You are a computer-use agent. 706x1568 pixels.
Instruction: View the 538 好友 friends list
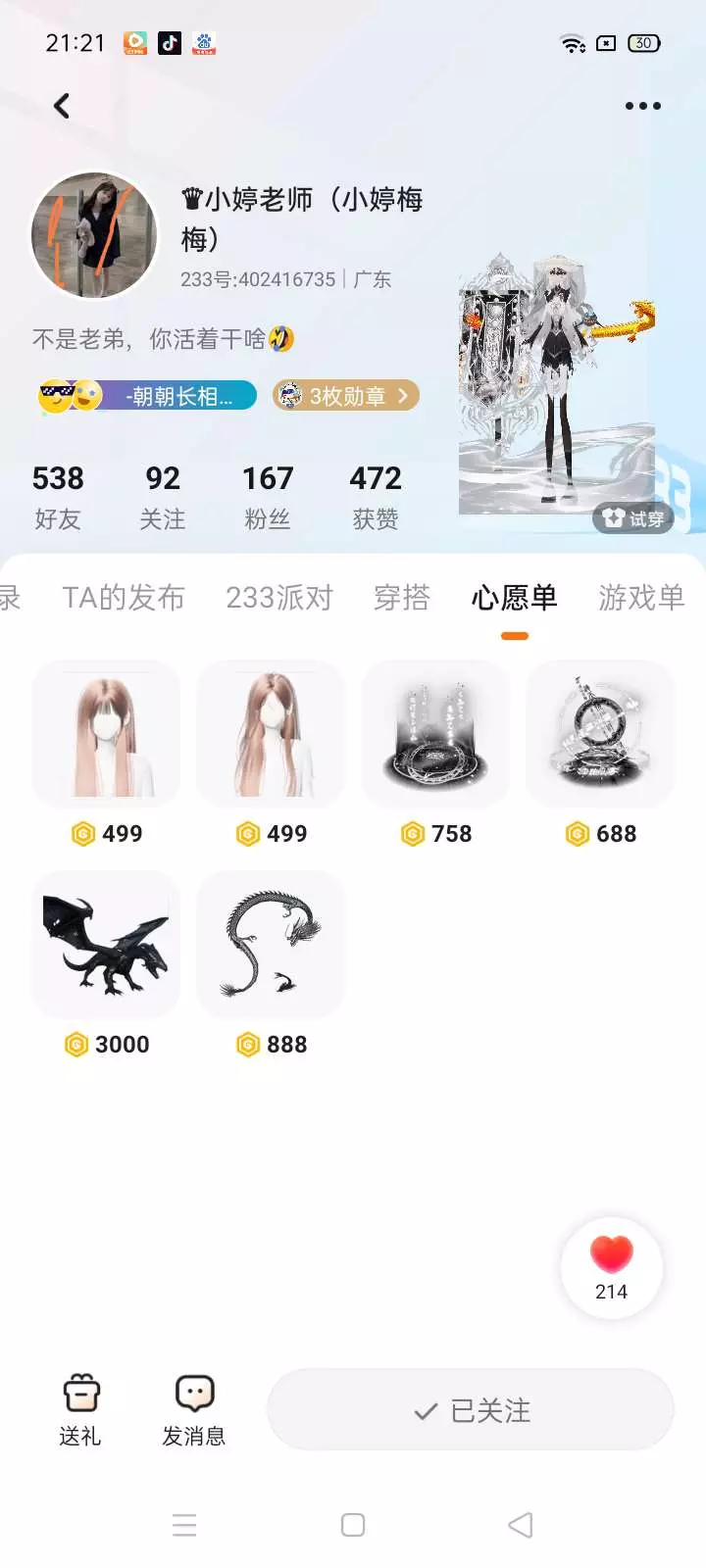tap(58, 497)
